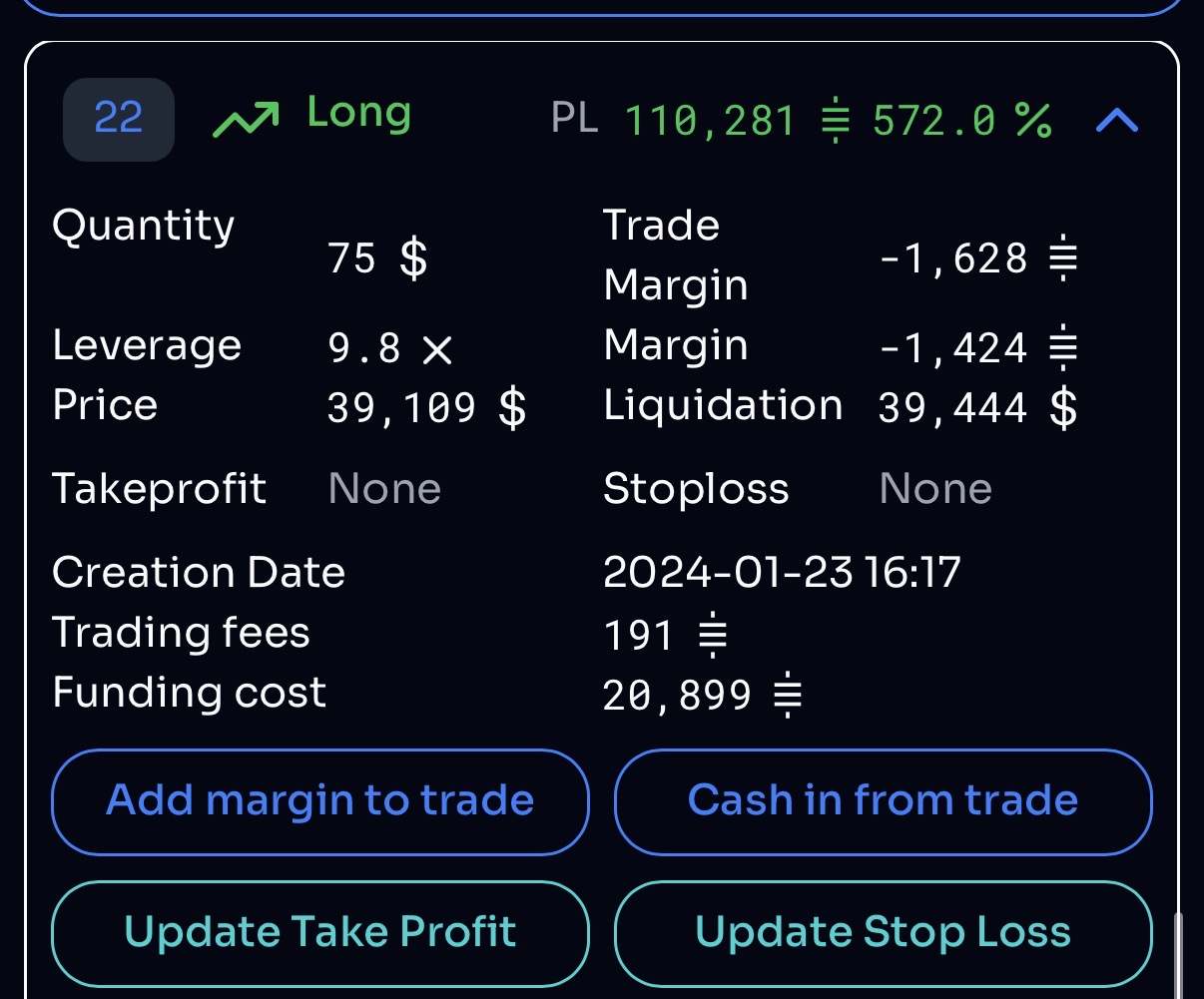Tap Add margin to trade button
Screen dimensions: 1204x999
coord(320,801)
